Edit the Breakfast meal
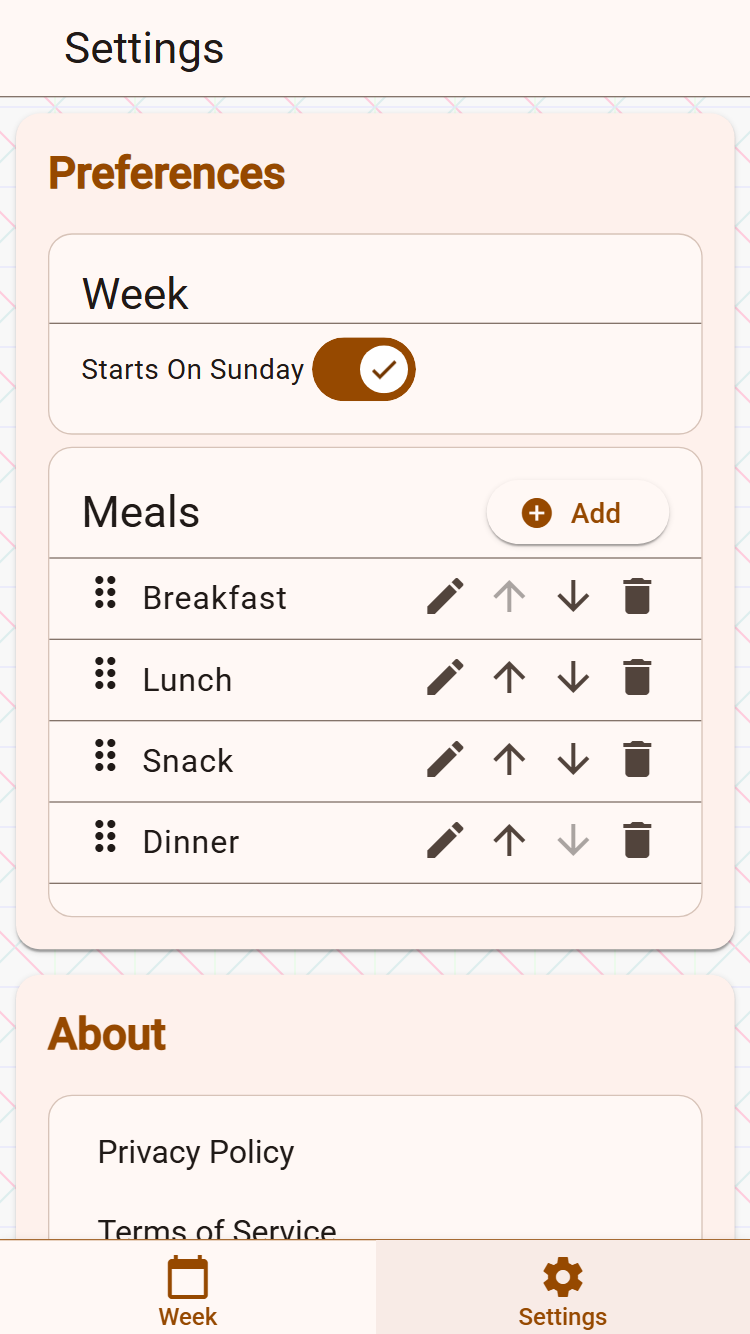Image resolution: width=750 pixels, height=1334 pixels. [445, 597]
